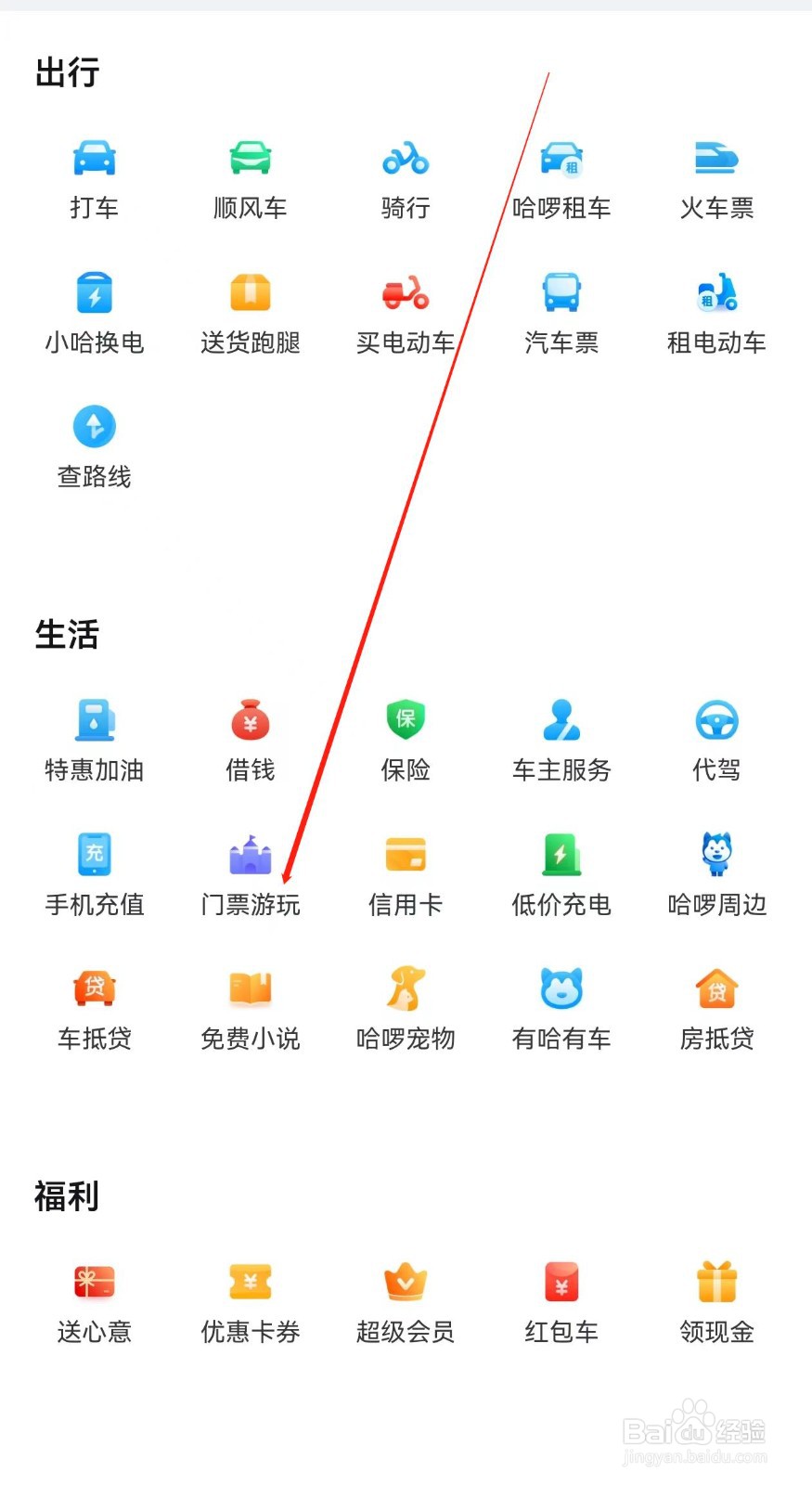Open the 领现金 cash reward service
812x1485 pixels.
point(715,1299)
